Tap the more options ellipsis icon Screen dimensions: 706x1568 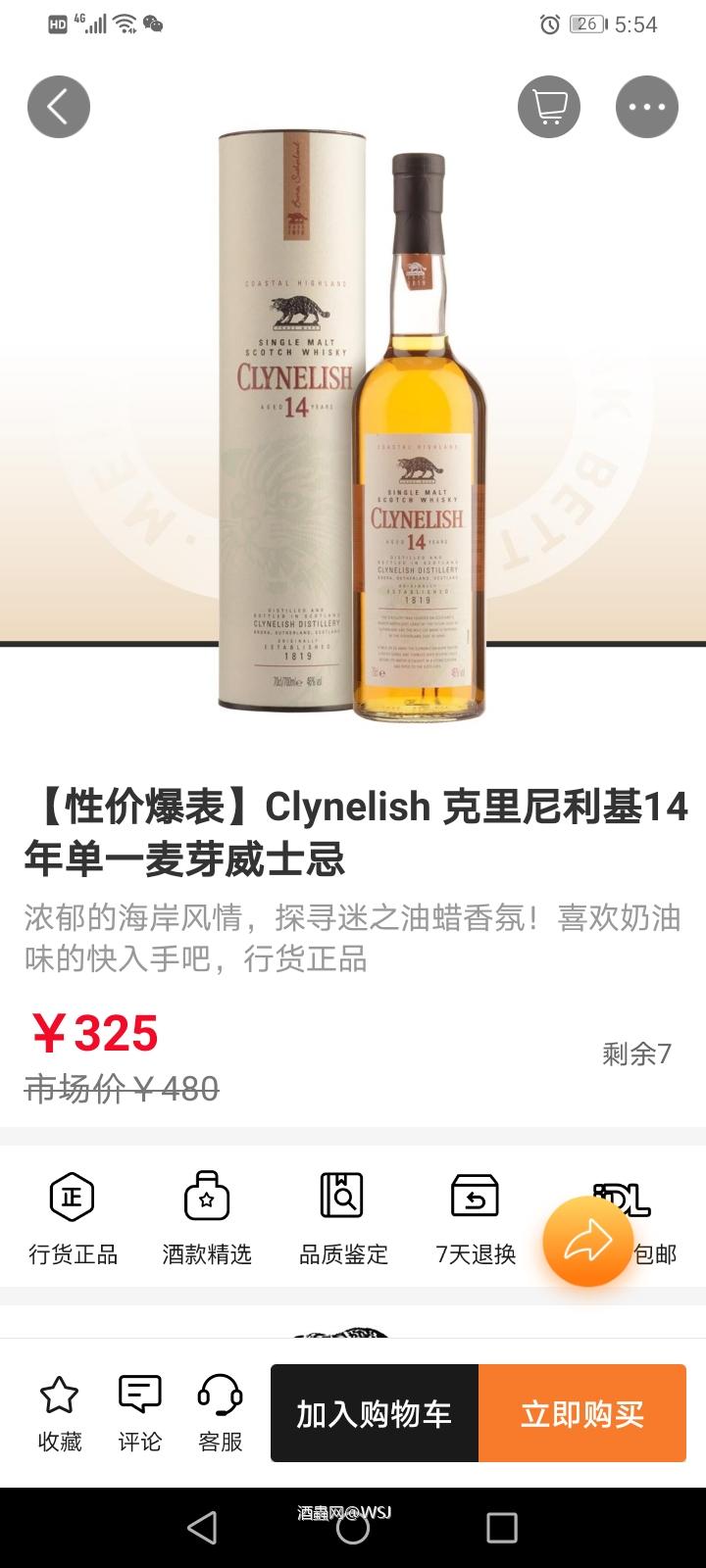[x=647, y=107]
